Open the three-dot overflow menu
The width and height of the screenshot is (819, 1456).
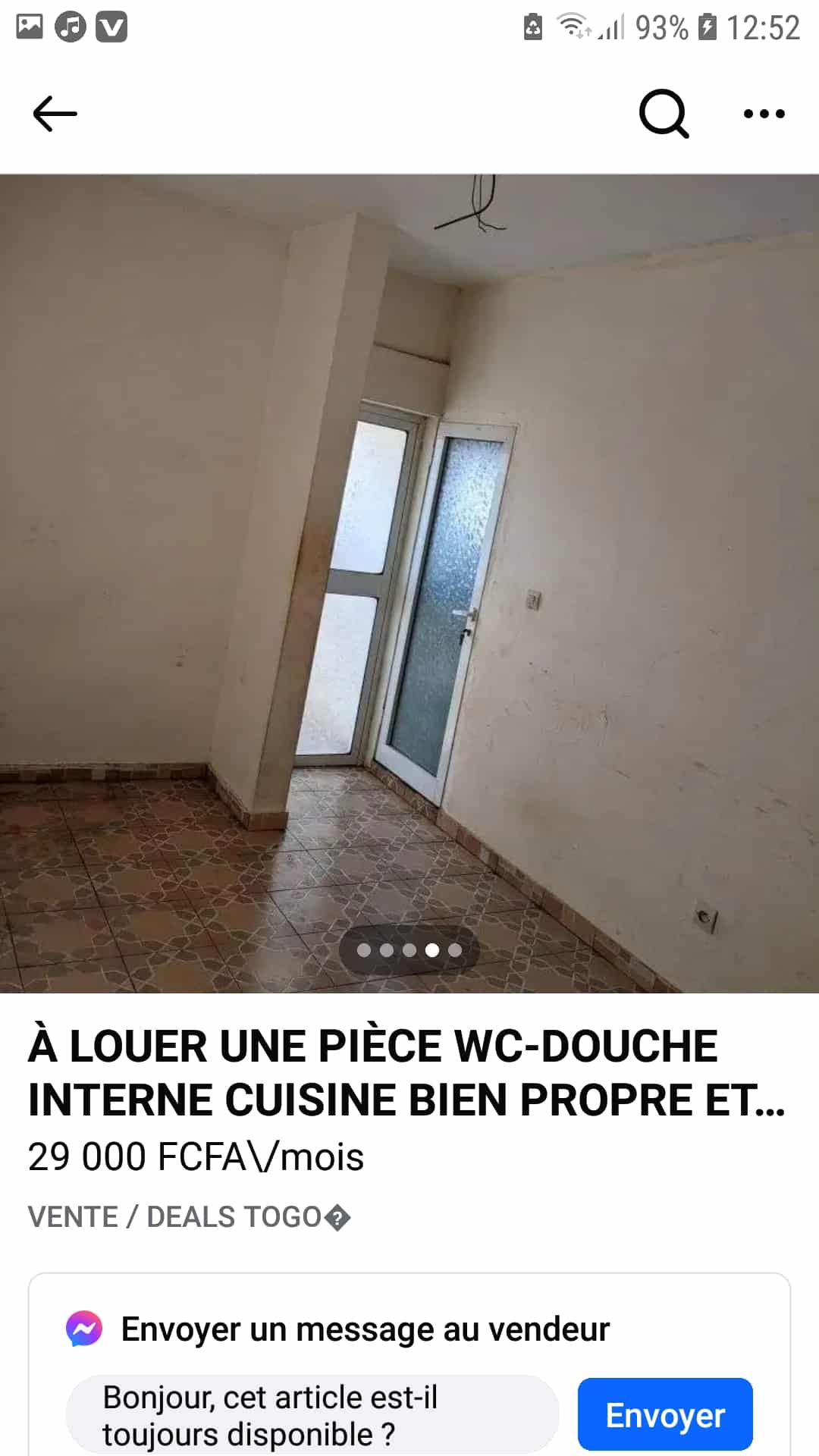click(x=764, y=114)
